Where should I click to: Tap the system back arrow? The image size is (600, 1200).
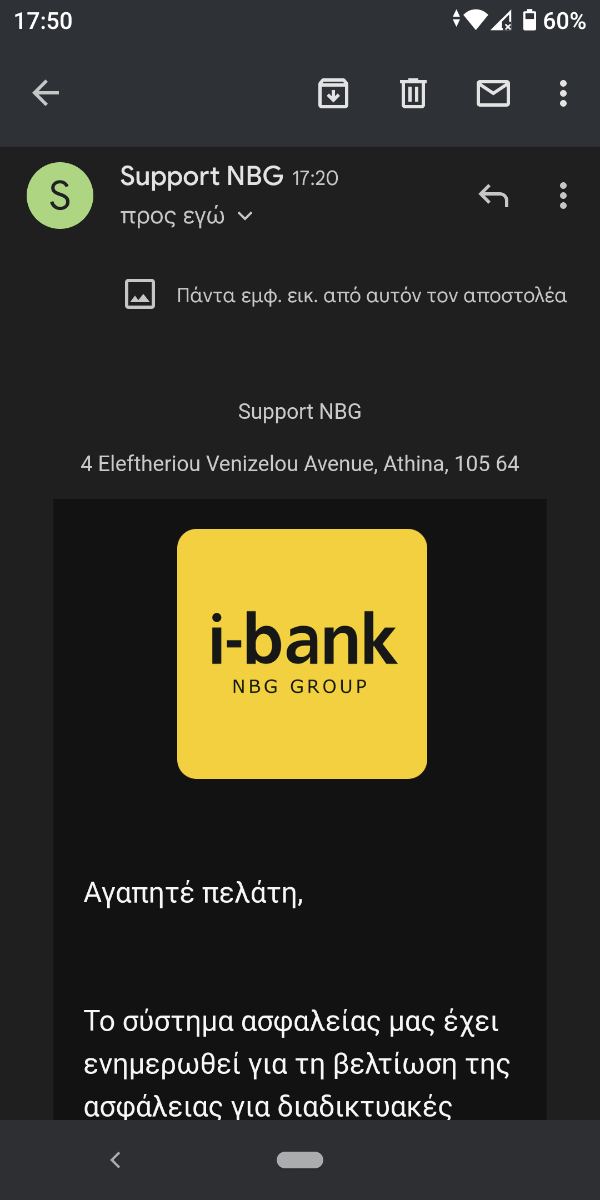115,1160
